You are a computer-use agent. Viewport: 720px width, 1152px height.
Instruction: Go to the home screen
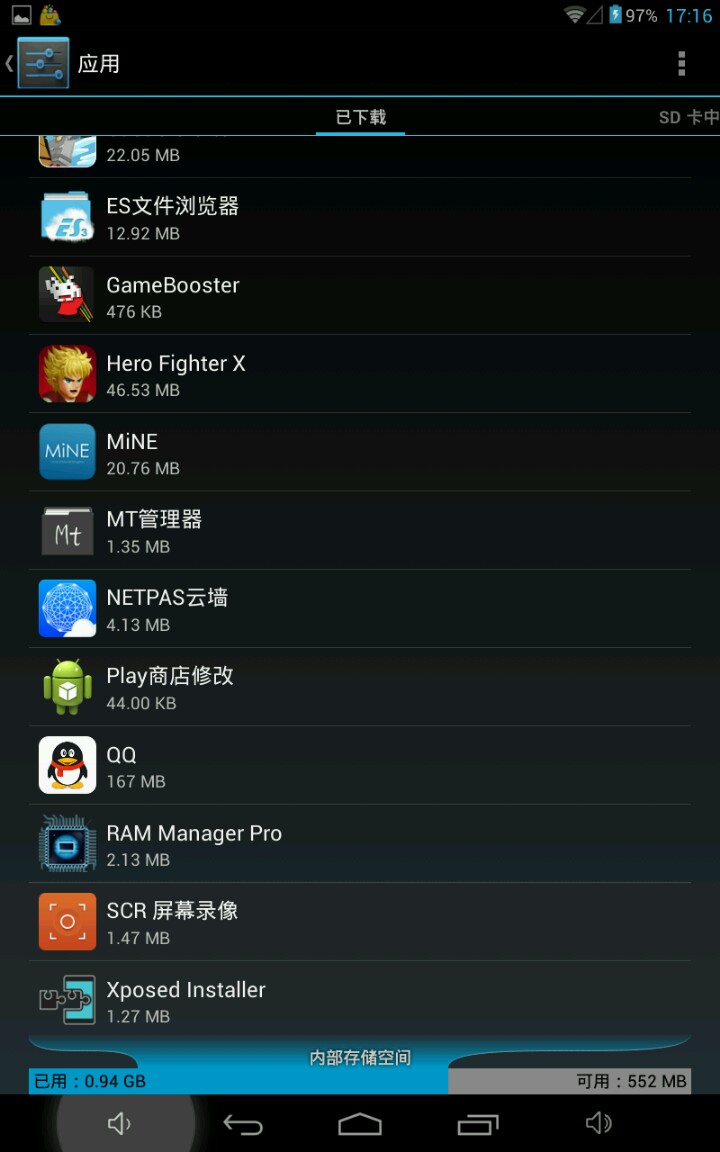point(360,1125)
